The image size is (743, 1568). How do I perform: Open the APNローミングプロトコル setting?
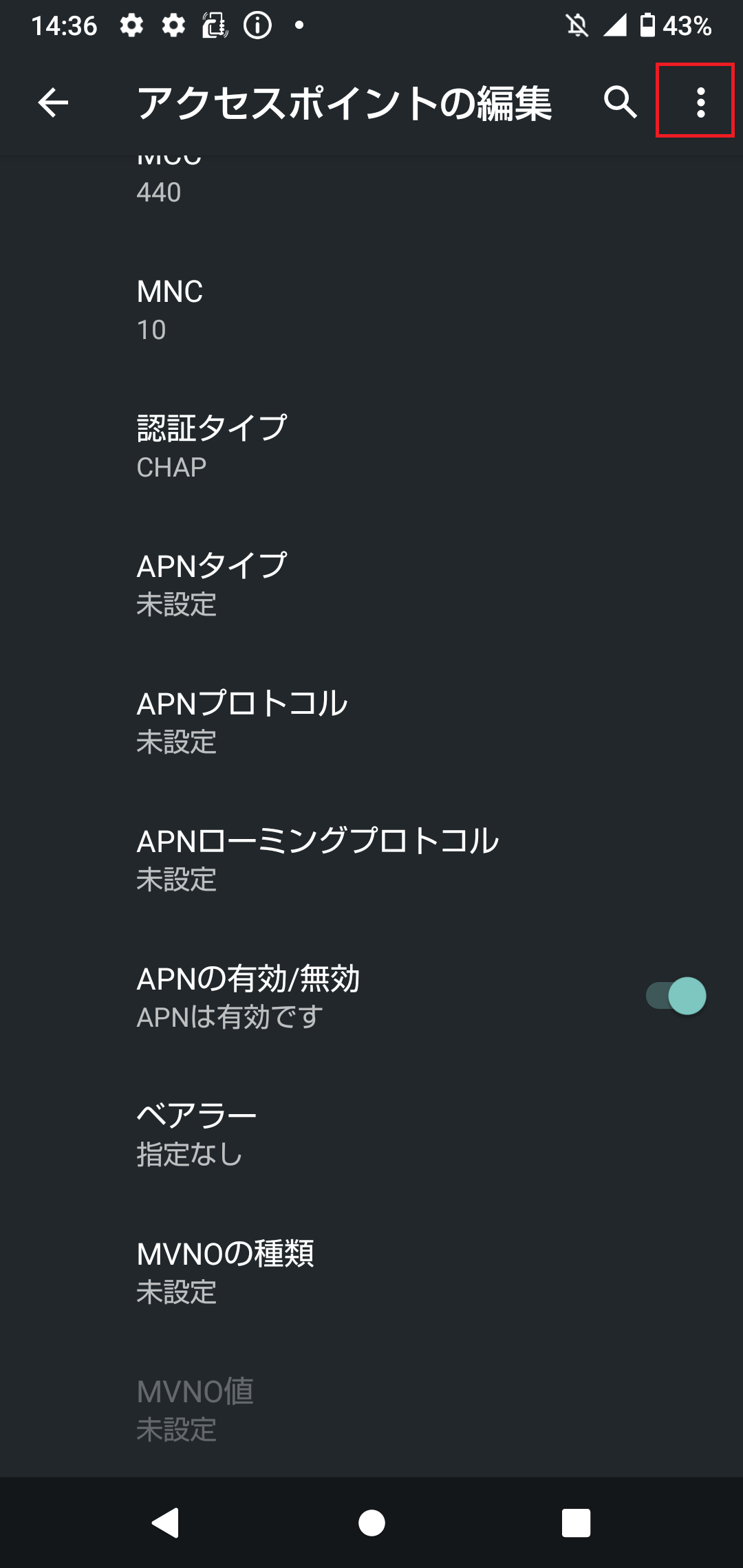point(371,860)
